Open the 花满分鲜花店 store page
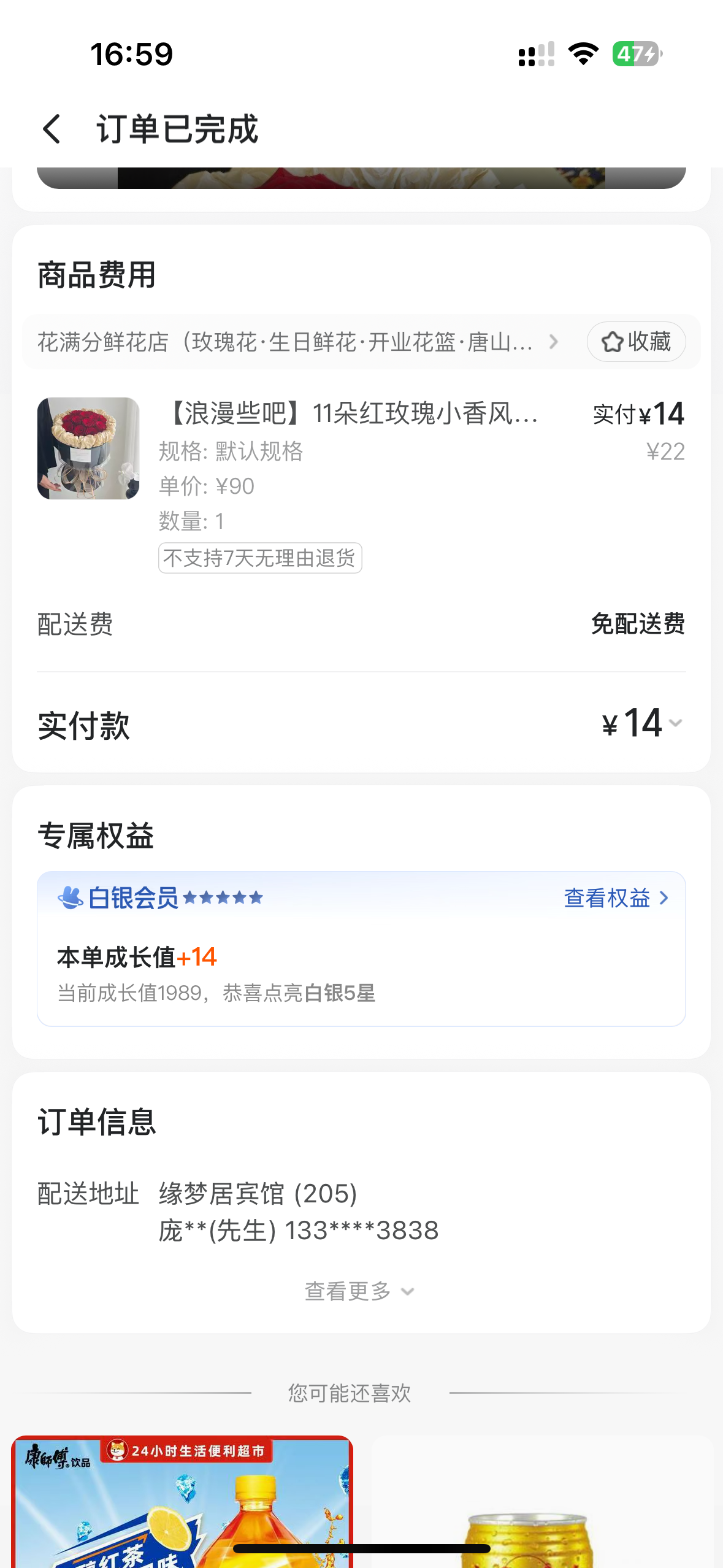 click(294, 342)
